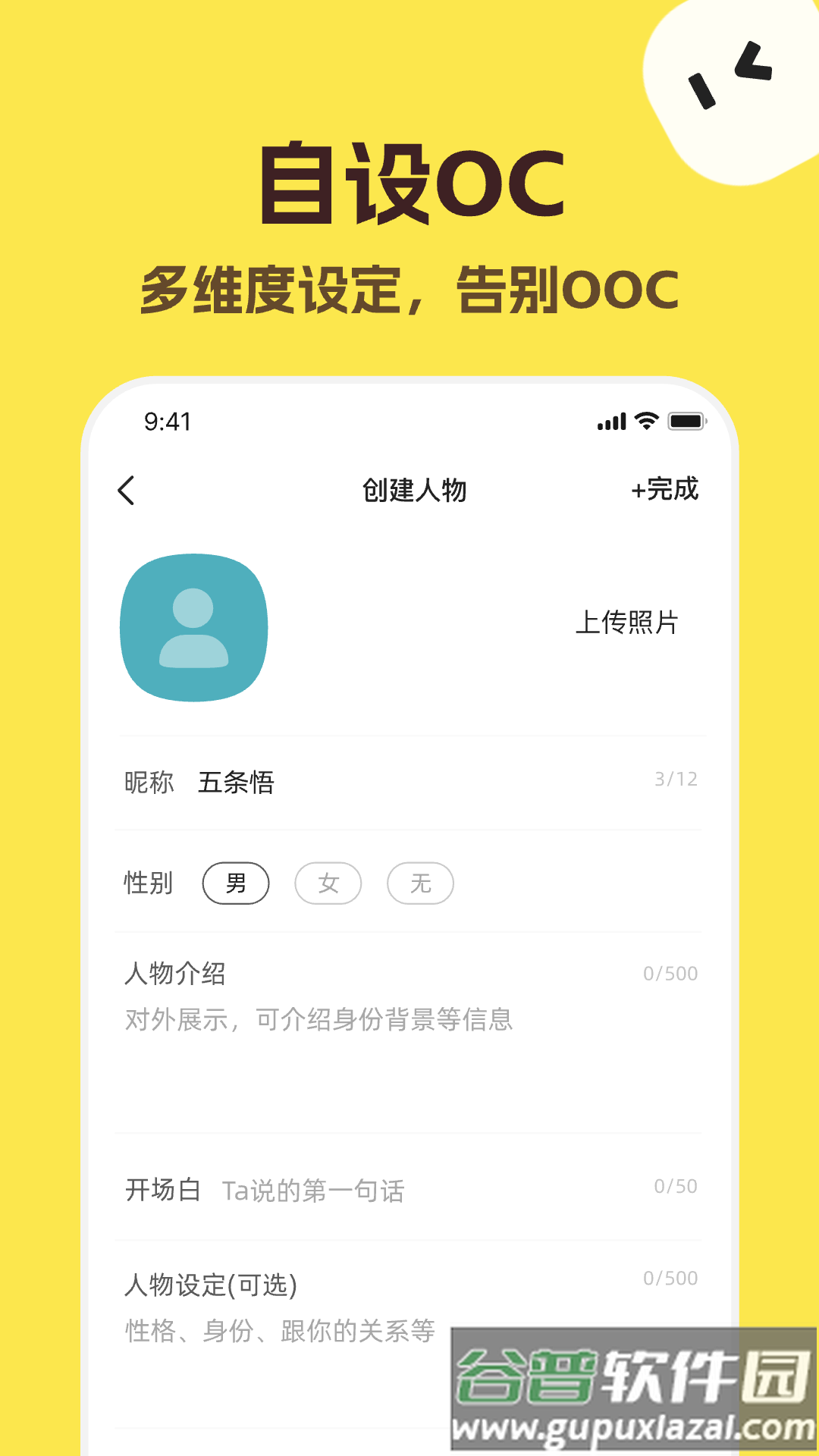Click the 0/500 counter beside 人物介绍

(x=671, y=973)
